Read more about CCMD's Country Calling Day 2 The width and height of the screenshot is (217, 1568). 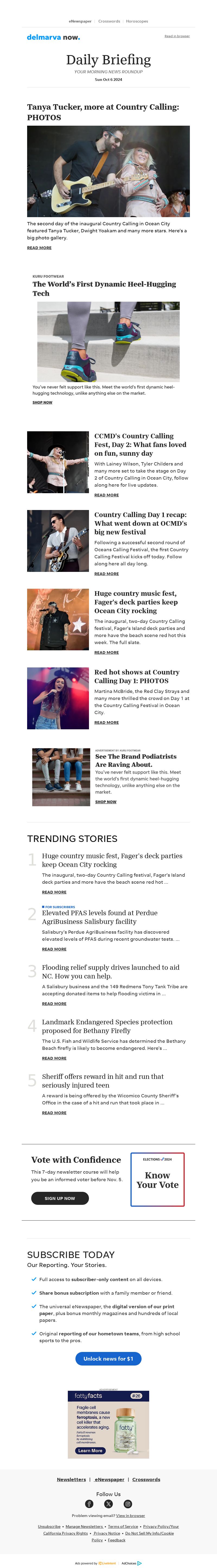(x=106, y=495)
